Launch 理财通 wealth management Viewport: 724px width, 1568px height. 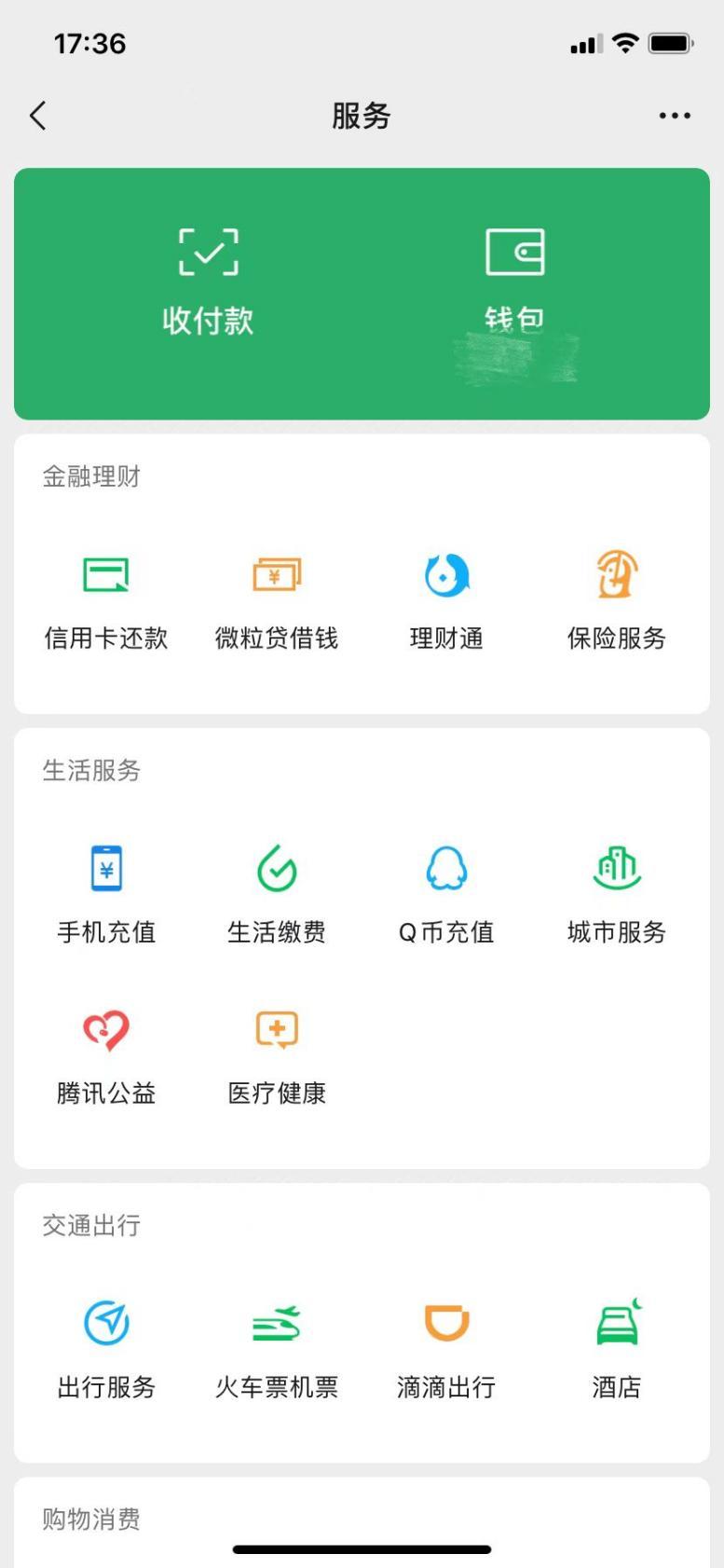pyautogui.click(x=446, y=601)
